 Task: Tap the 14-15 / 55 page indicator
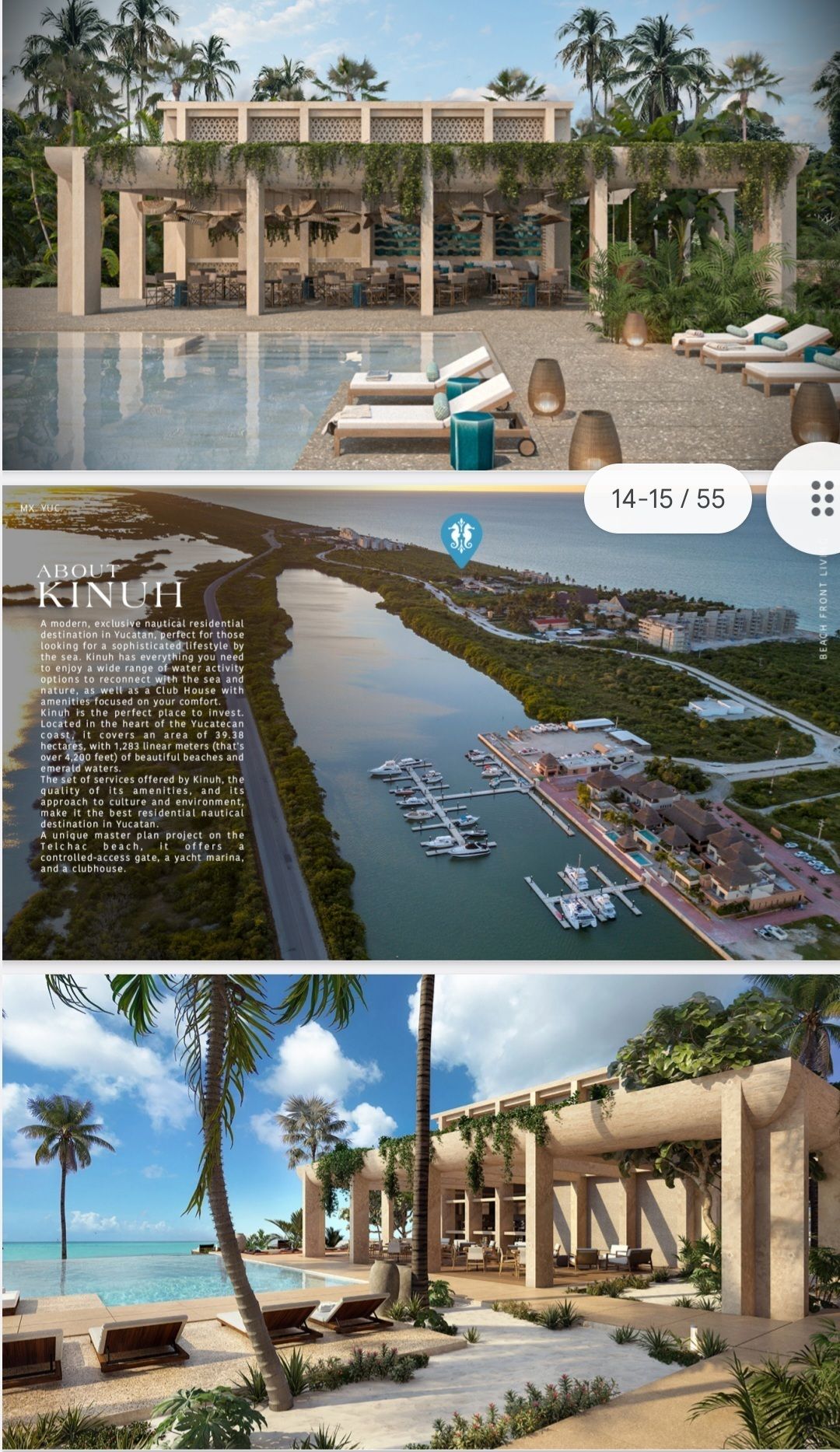pyautogui.click(x=667, y=499)
